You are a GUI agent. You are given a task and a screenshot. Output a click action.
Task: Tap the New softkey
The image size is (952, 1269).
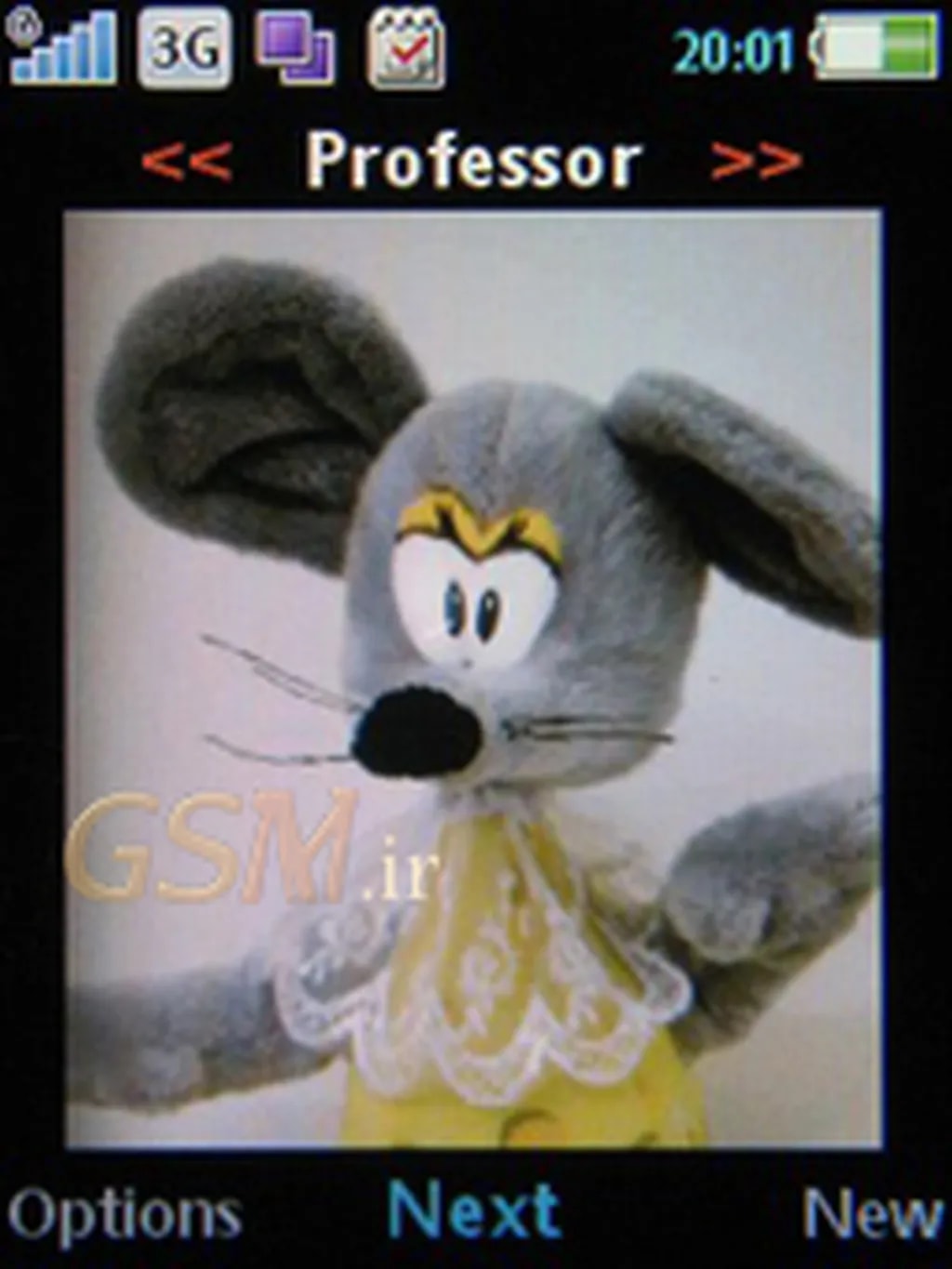click(871, 1214)
